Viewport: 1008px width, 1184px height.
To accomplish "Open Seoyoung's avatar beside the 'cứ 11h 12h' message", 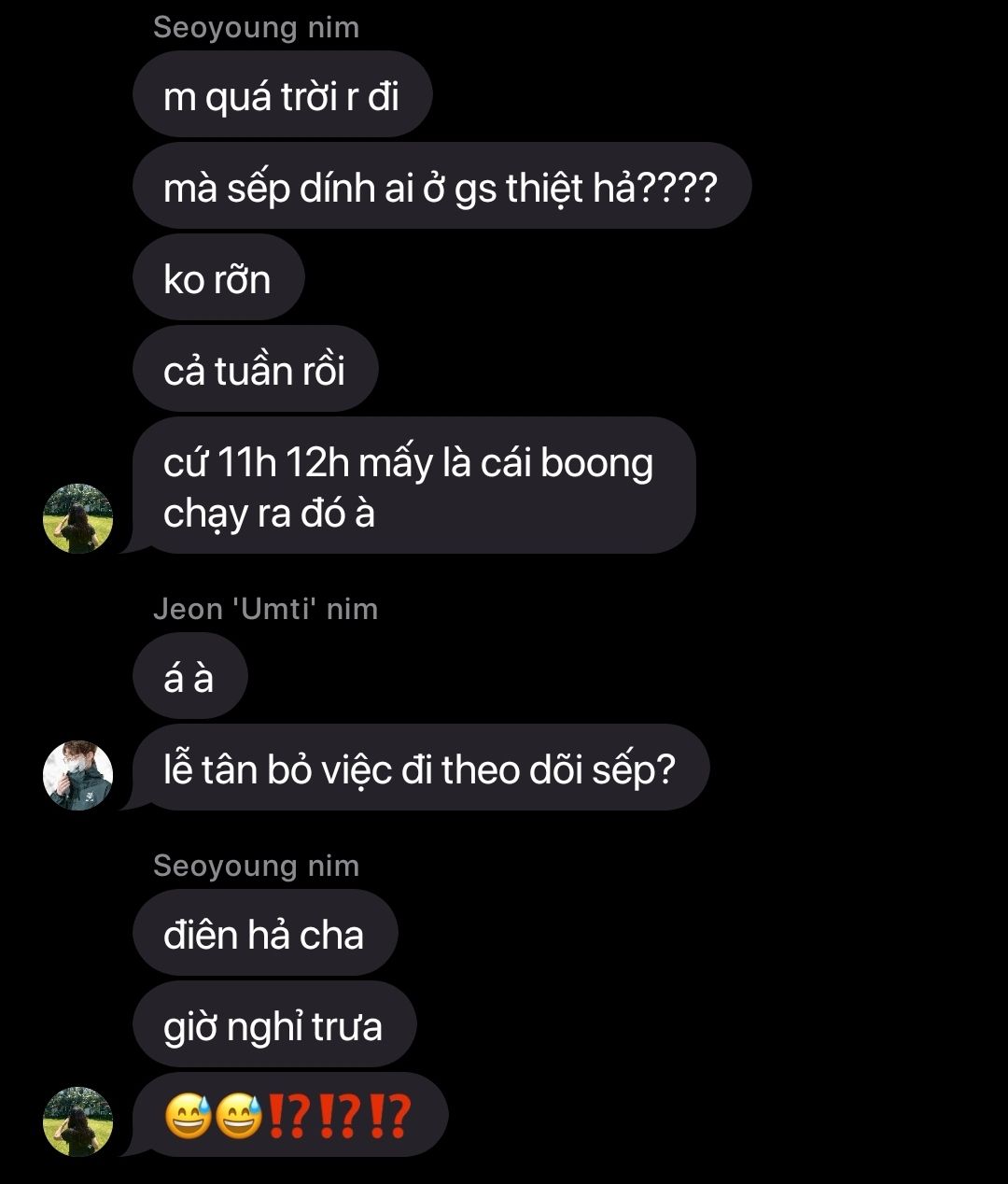I will coord(78,518).
